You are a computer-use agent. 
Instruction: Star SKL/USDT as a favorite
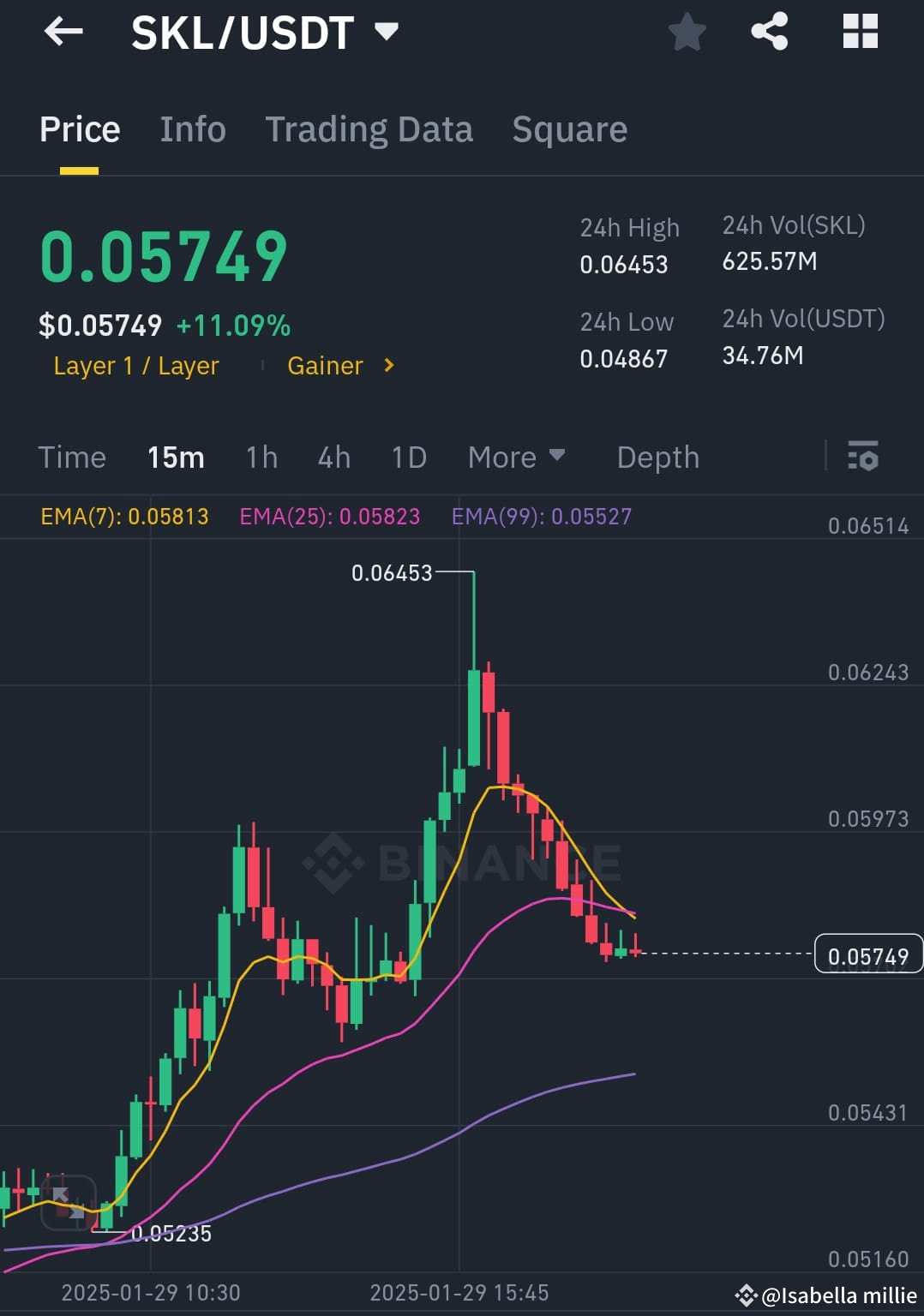coord(687,32)
